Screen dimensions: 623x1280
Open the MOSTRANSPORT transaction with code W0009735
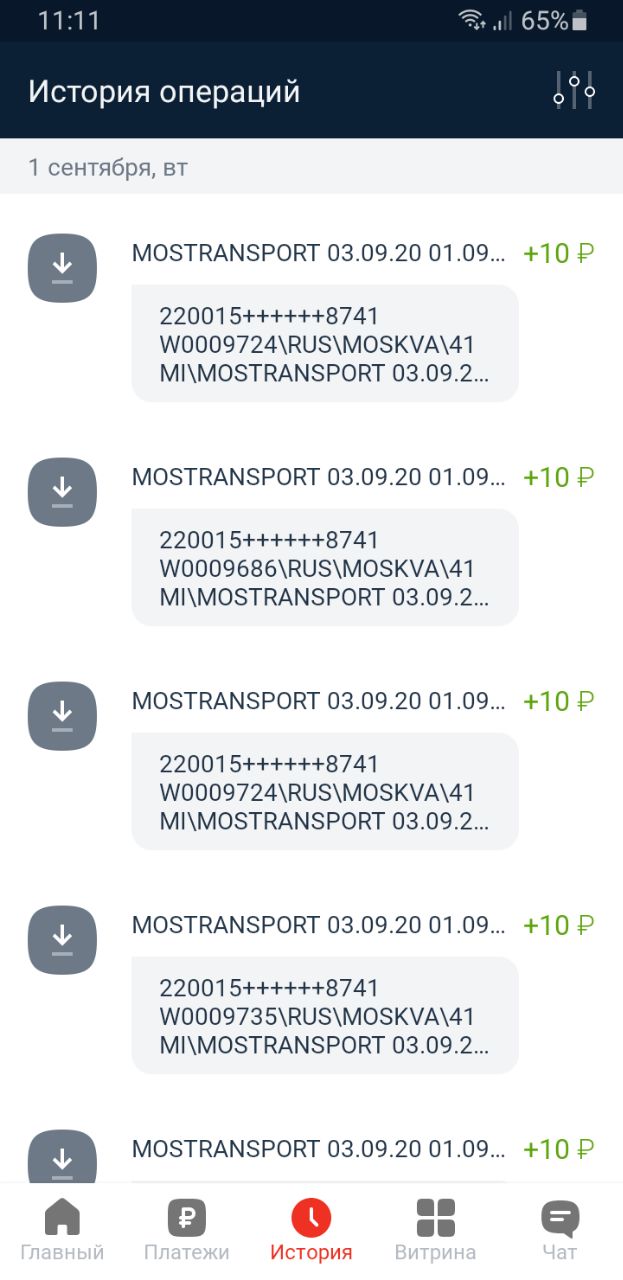click(x=311, y=991)
